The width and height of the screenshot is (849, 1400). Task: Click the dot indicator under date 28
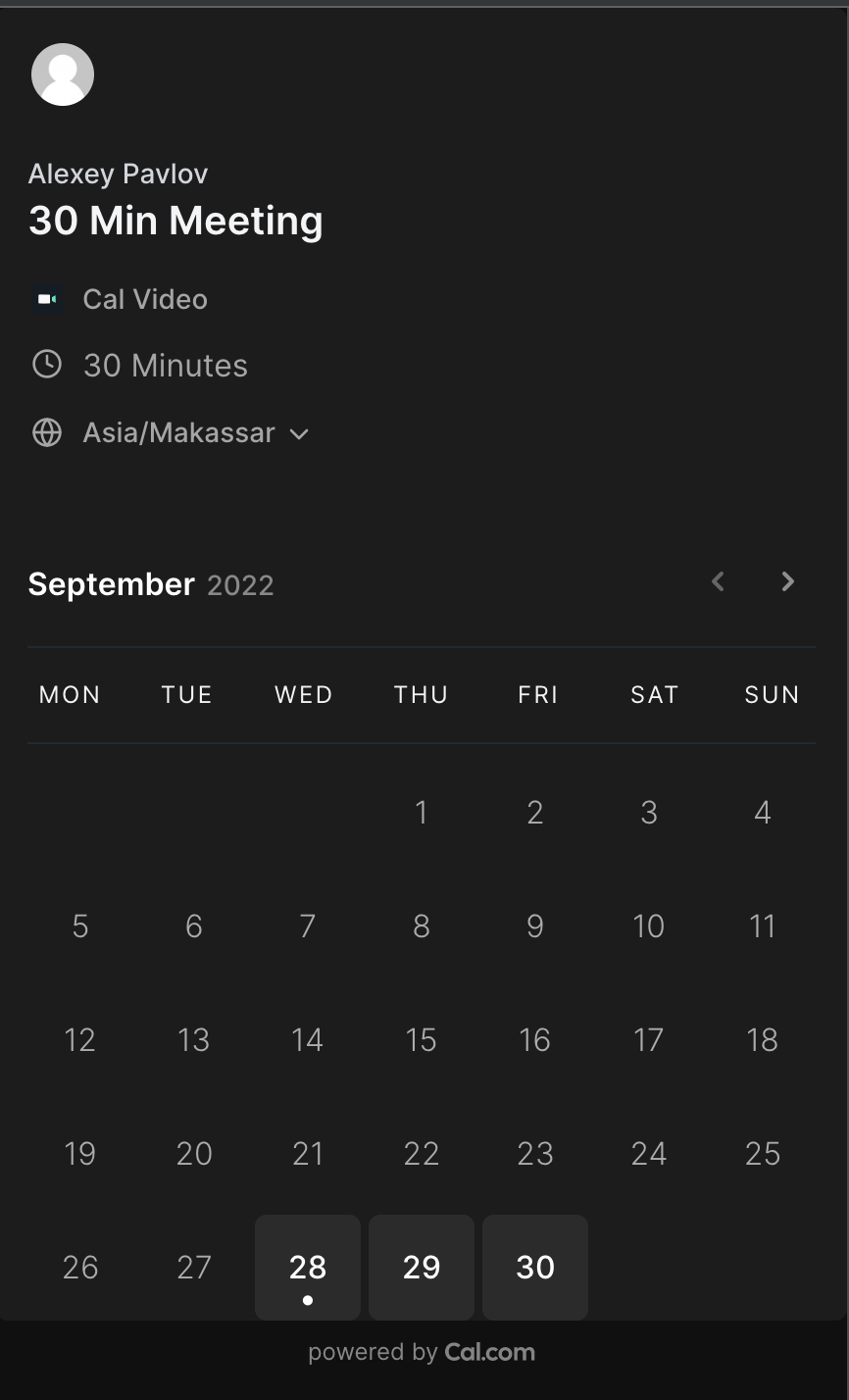pyautogui.click(x=307, y=1299)
